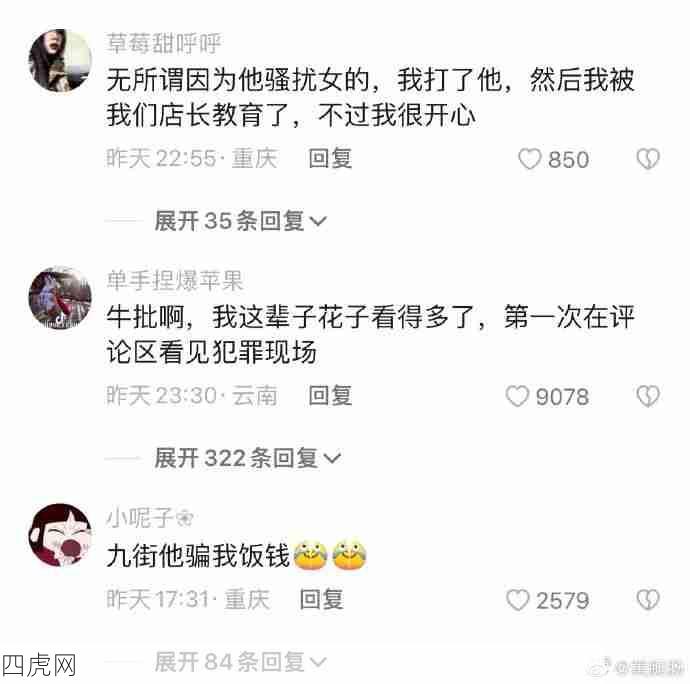Like the comment by 单手捏爆苹果

click(x=517, y=397)
